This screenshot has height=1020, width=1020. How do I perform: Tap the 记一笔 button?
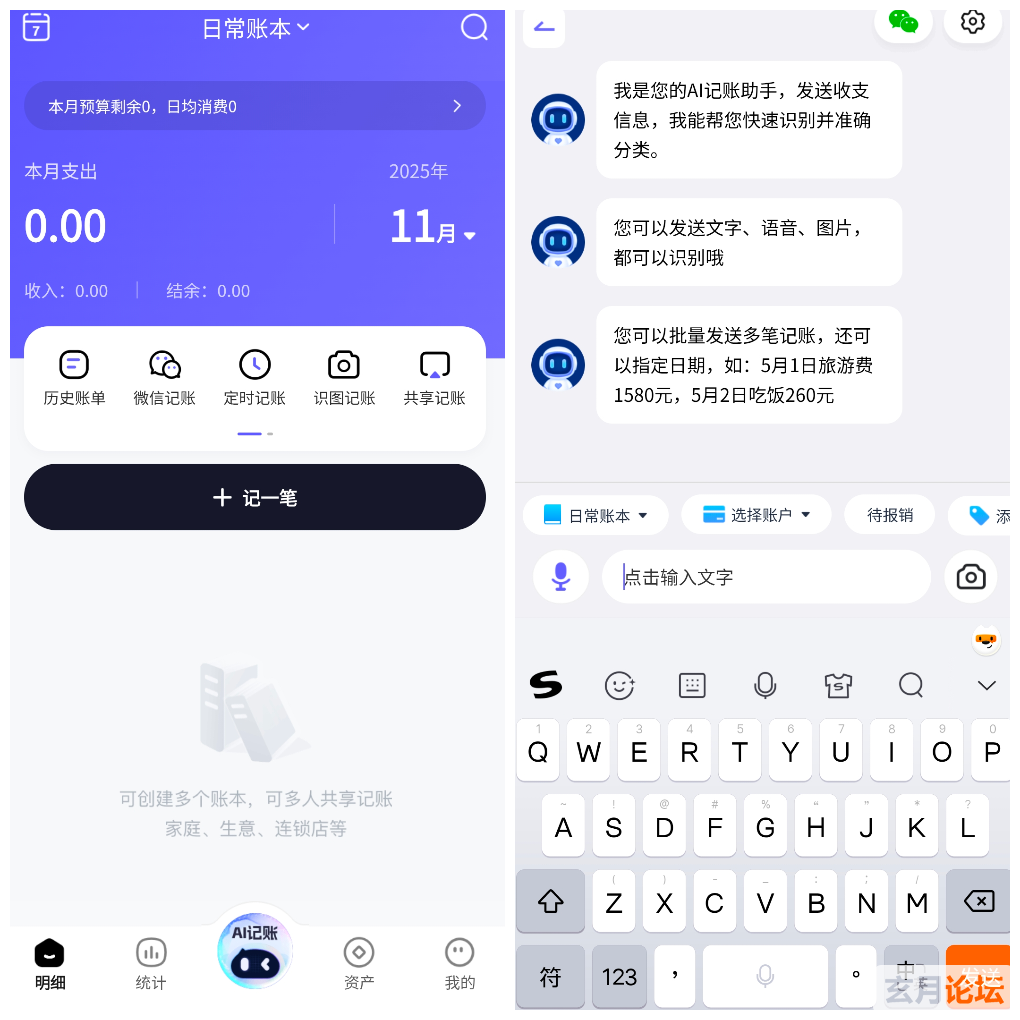(x=255, y=497)
